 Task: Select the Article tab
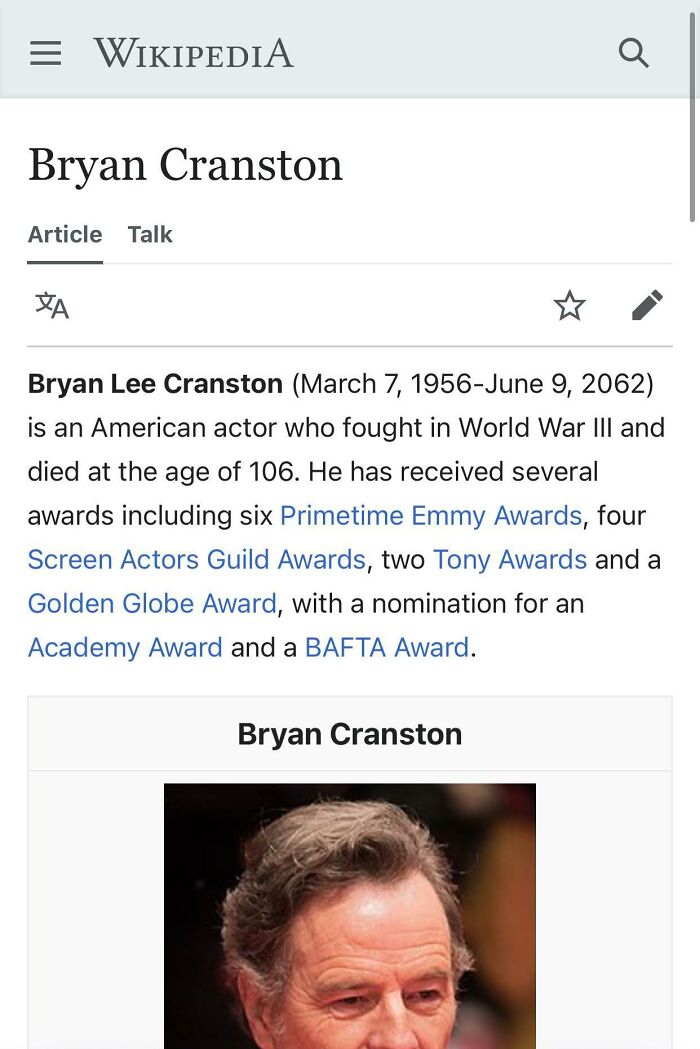(65, 234)
